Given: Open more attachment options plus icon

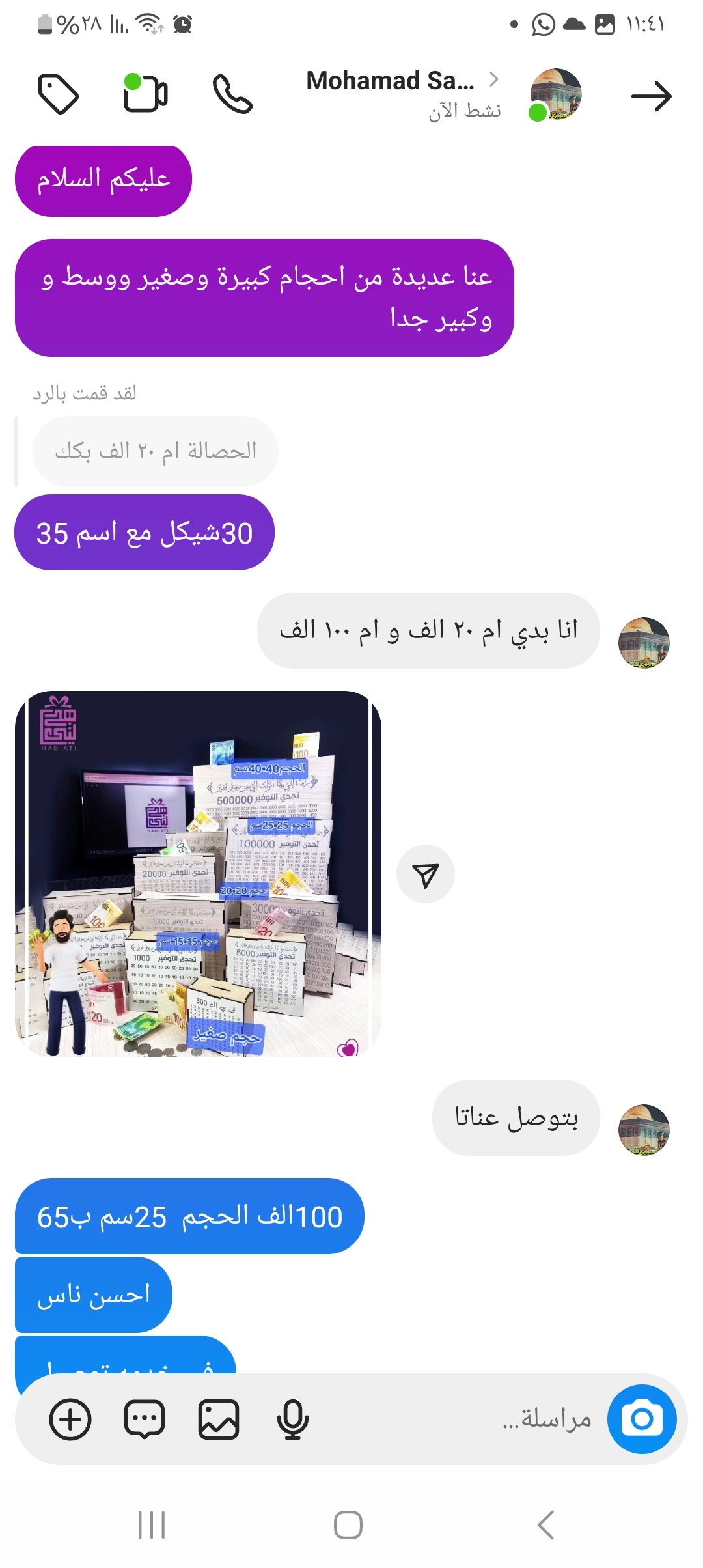Looking at the screenshot, I should pos(70,1419).
